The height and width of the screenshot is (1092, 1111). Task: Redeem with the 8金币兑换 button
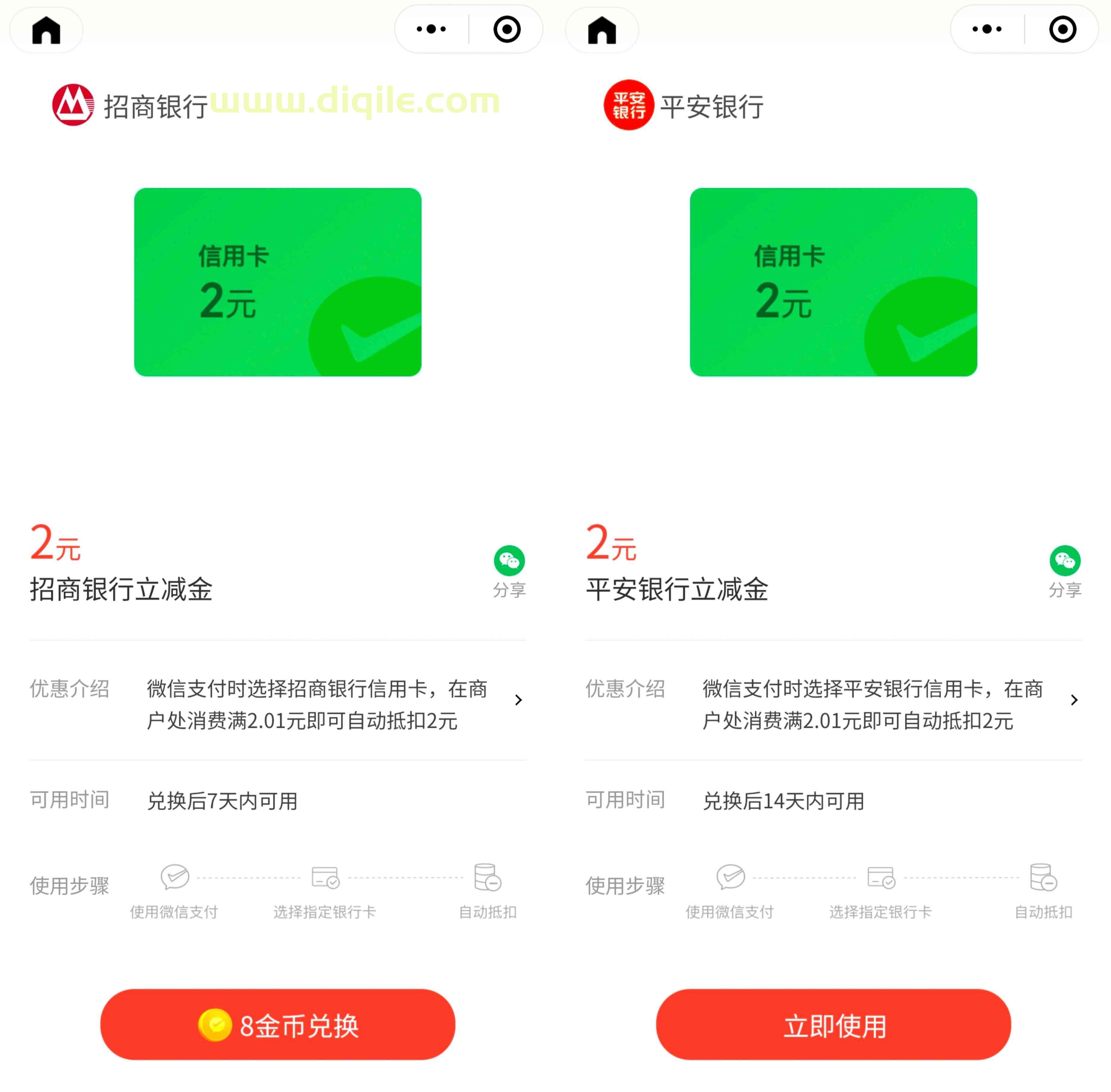277,1024
